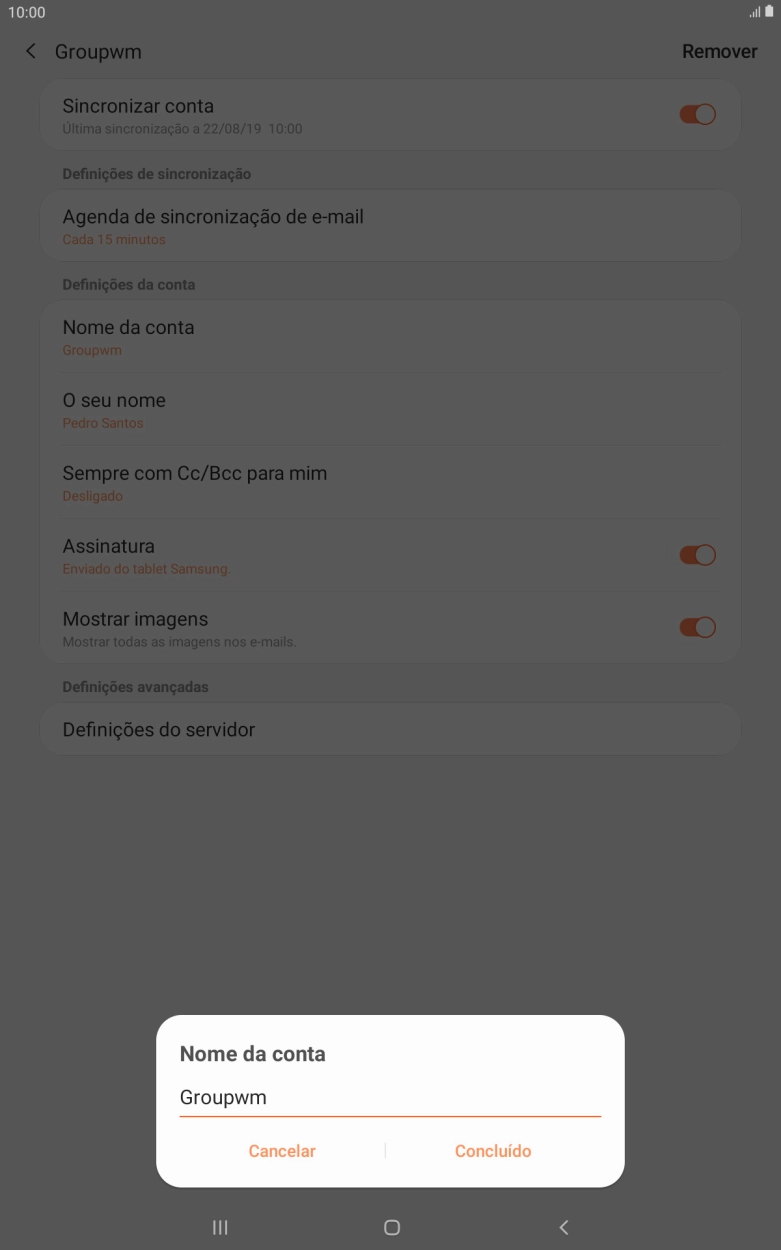Tap the Recents button in navigation bar
The height and width of the screenshot is (1250, 781).
tap(219, 1227)
